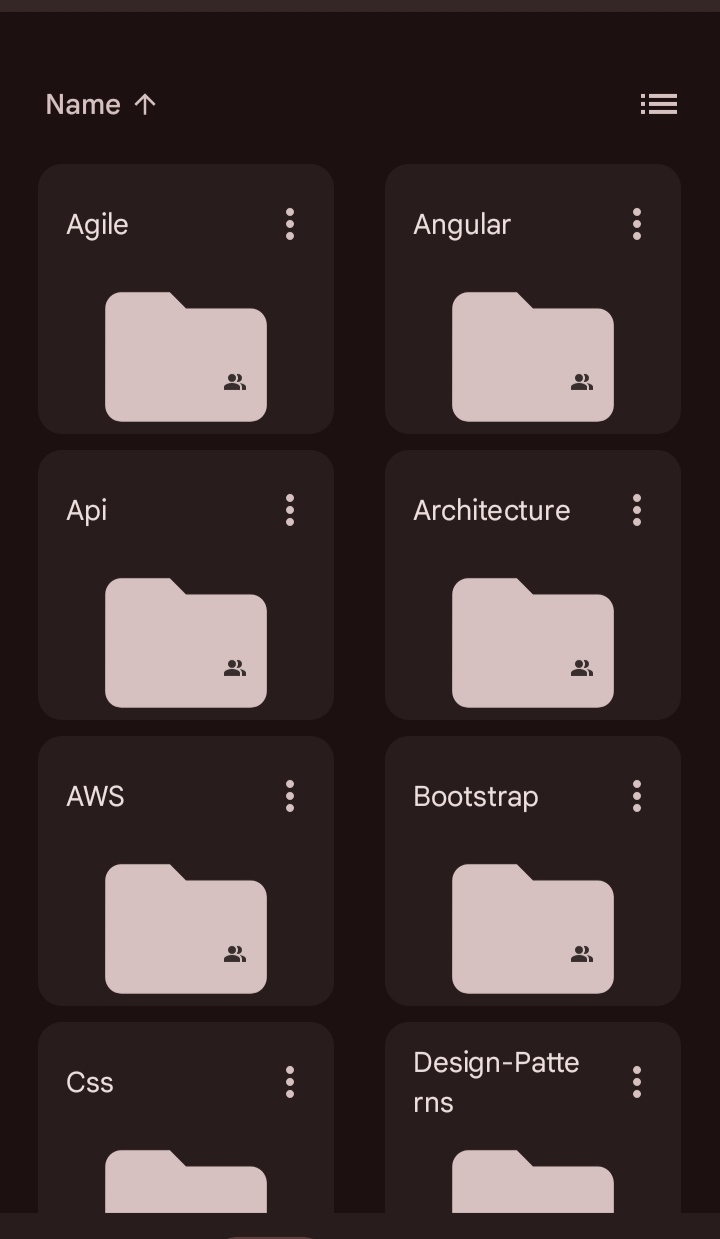Show actions for Design-Patterns folder
This screenshot has height=1239, width=720.
tap(637, 1082)
